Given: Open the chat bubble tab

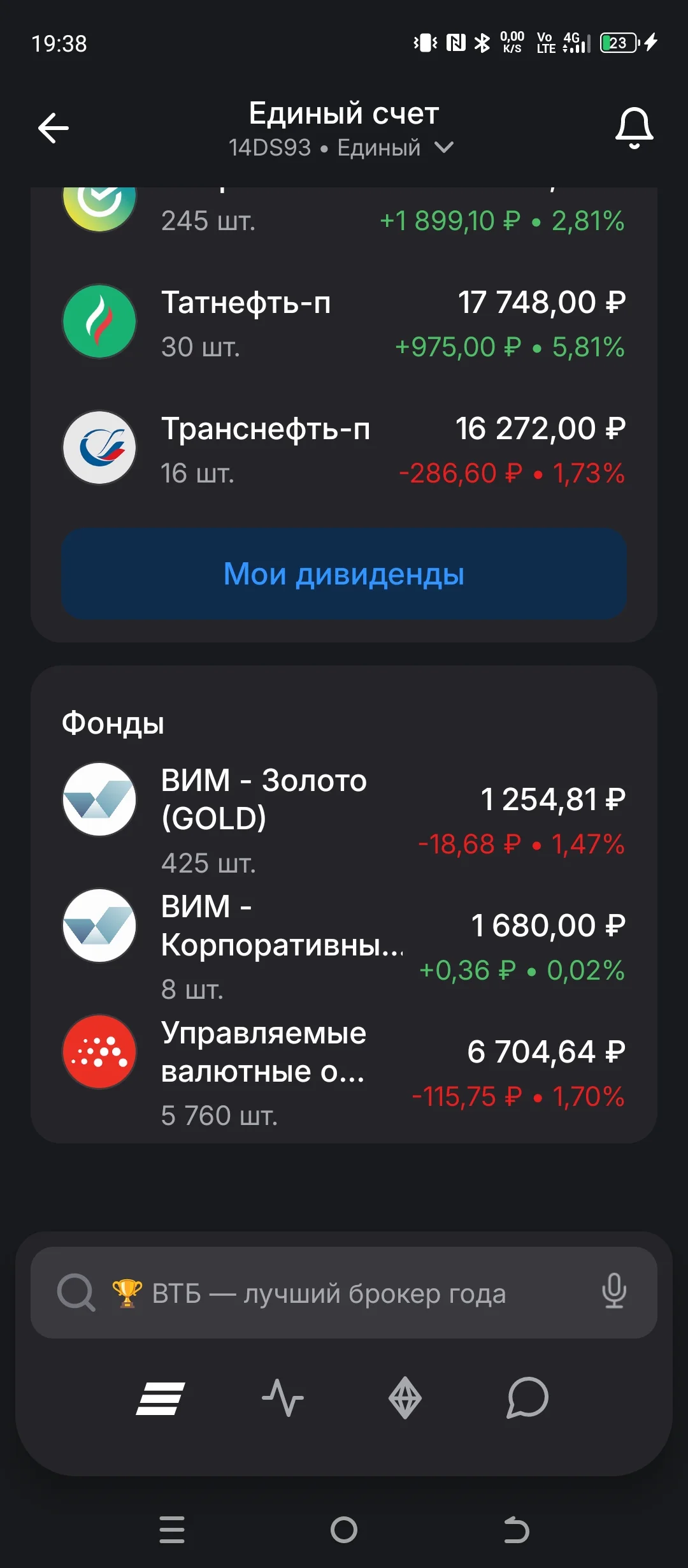Looking at the screenshot, I should tap(527, 1397).
